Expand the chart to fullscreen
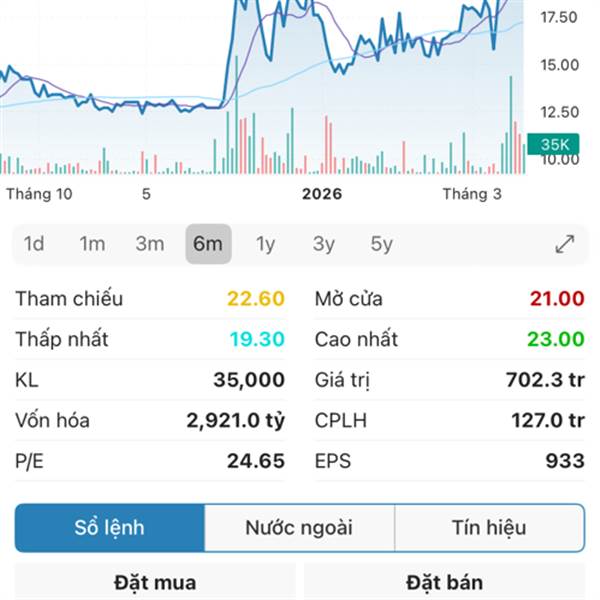This screenshot has width=600, height=600. pyautogui.click(x=565, y=244)
